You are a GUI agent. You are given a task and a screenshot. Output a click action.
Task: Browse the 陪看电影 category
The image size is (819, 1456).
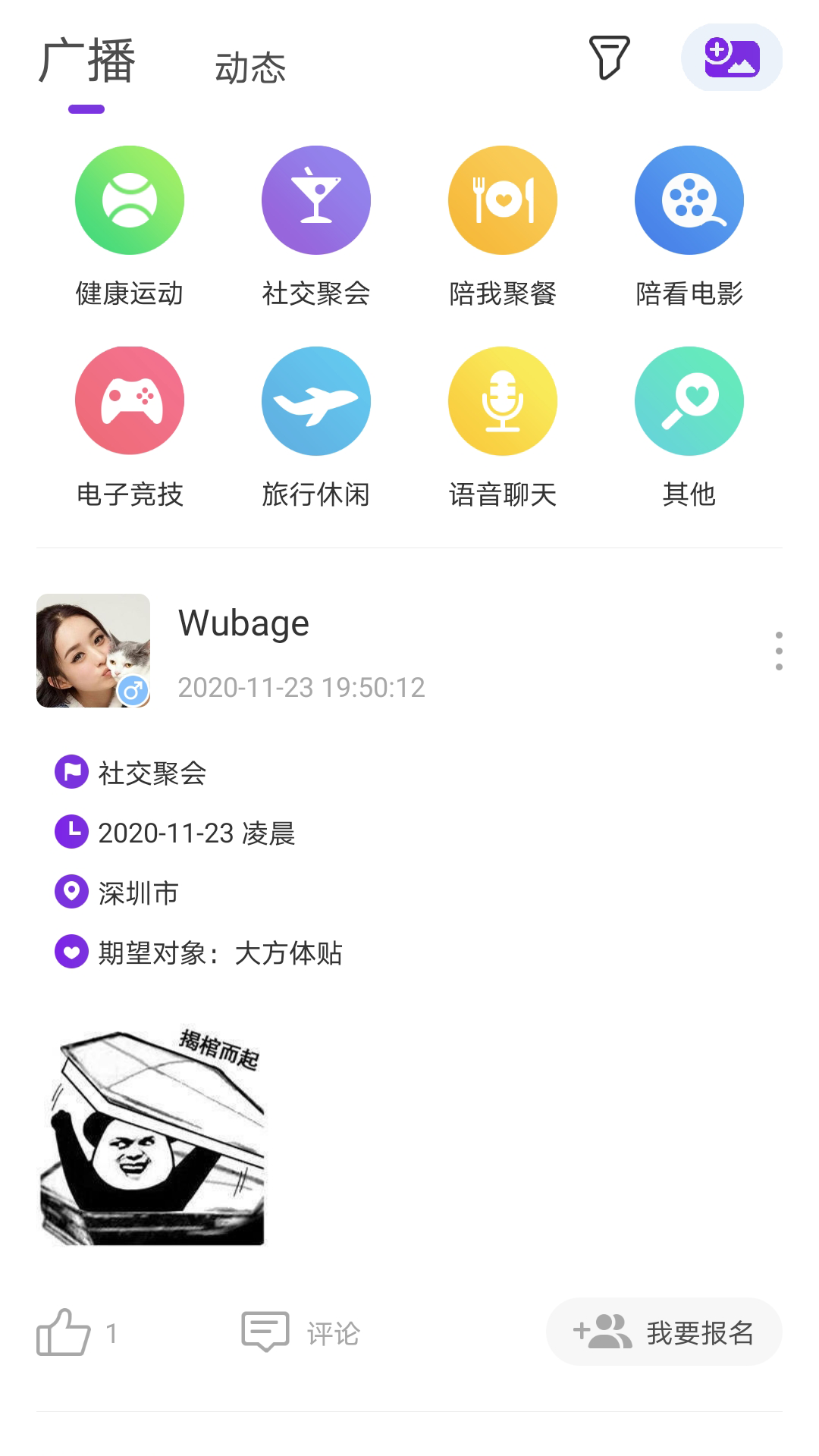[x=689, y=200]
